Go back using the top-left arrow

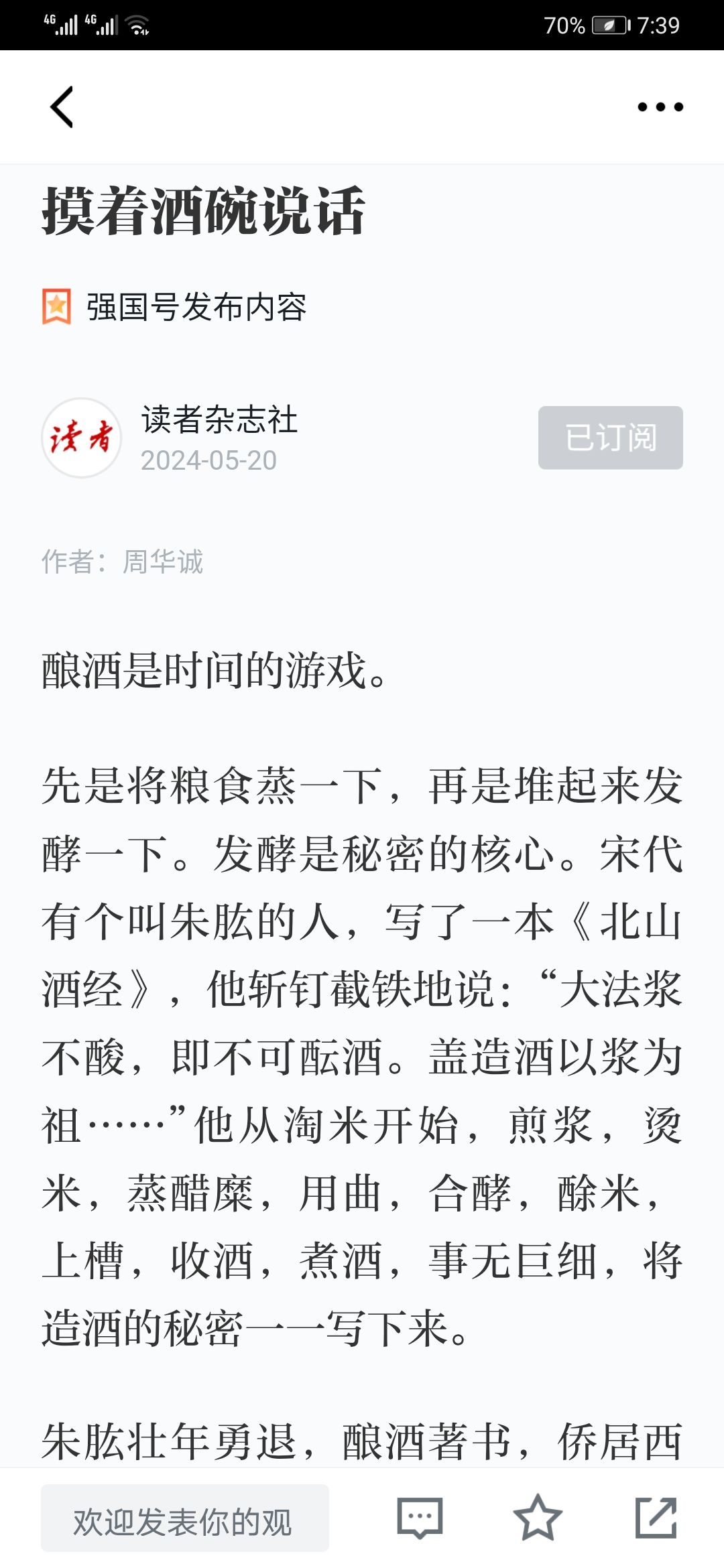(62, 107)
